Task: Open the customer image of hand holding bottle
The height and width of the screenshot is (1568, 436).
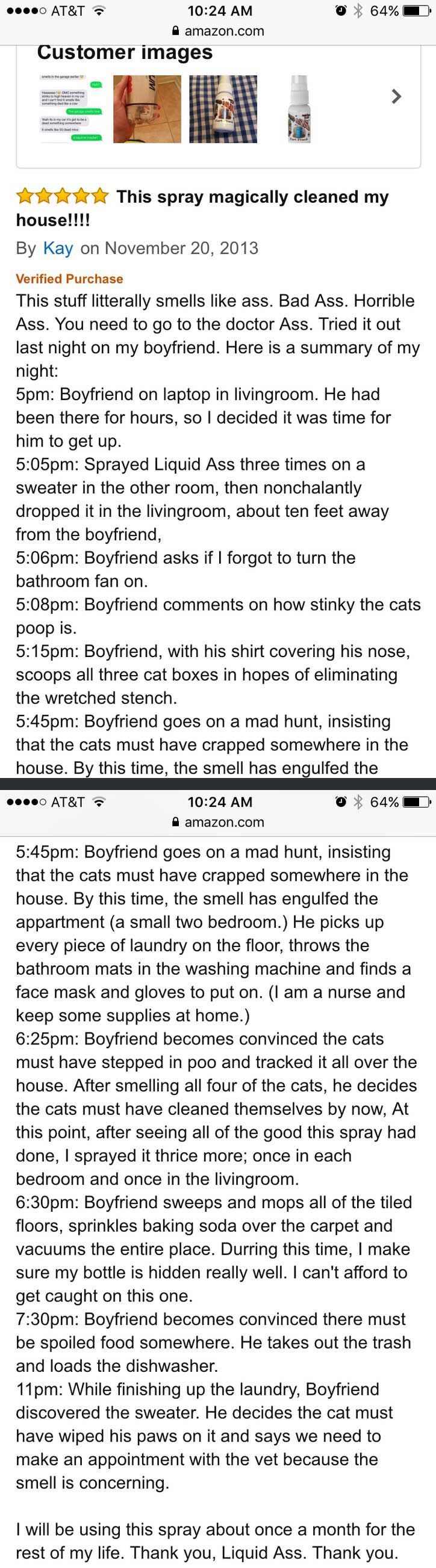Action: pyautogui.click(x=155, y=109)
